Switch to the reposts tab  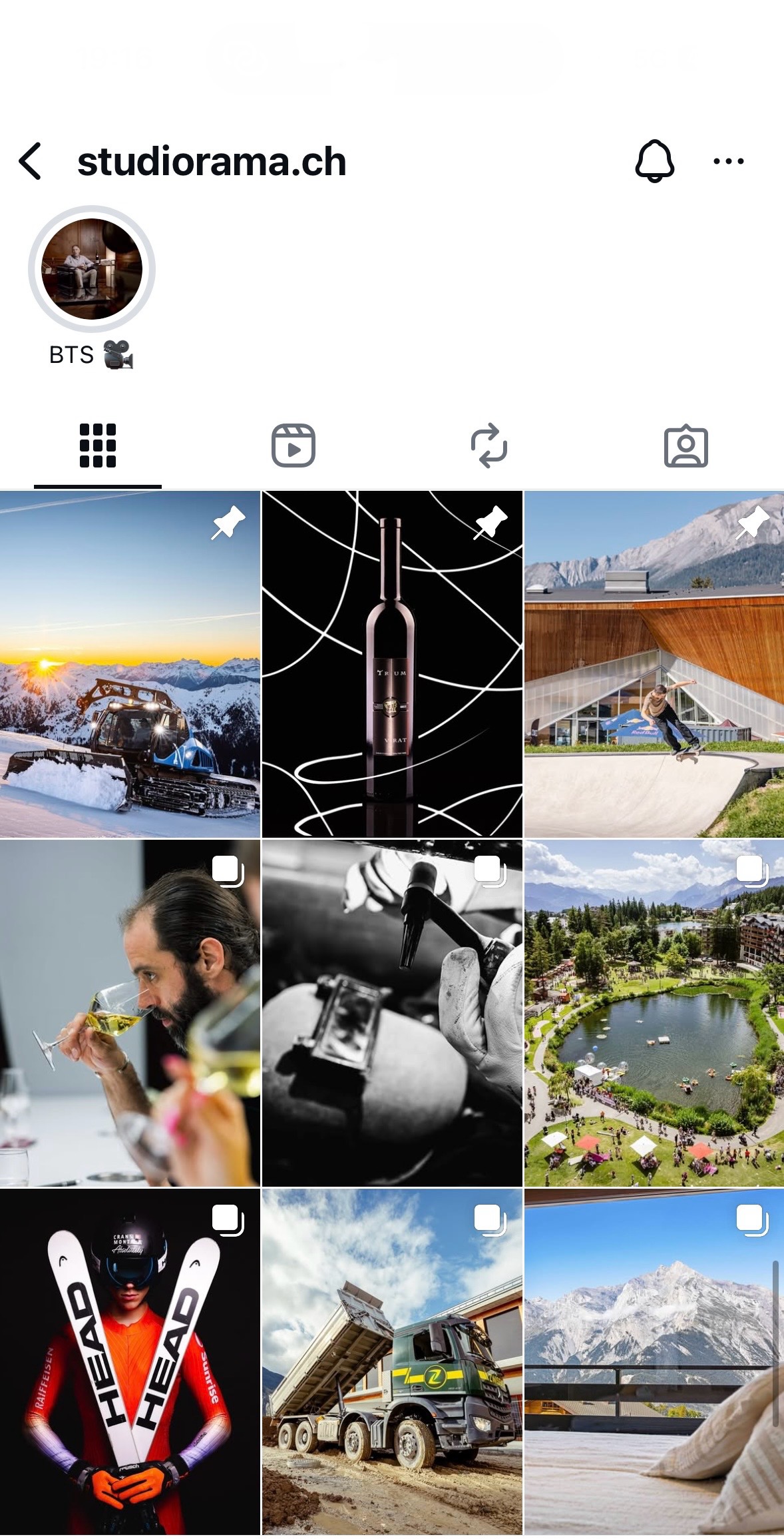pyautogui.click(x=489, y=446)
